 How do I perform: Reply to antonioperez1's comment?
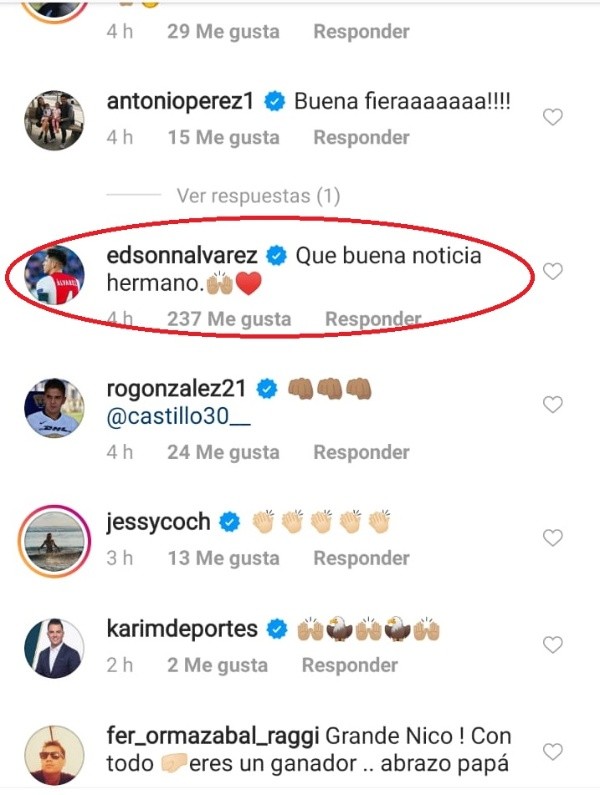coord(361,138)
